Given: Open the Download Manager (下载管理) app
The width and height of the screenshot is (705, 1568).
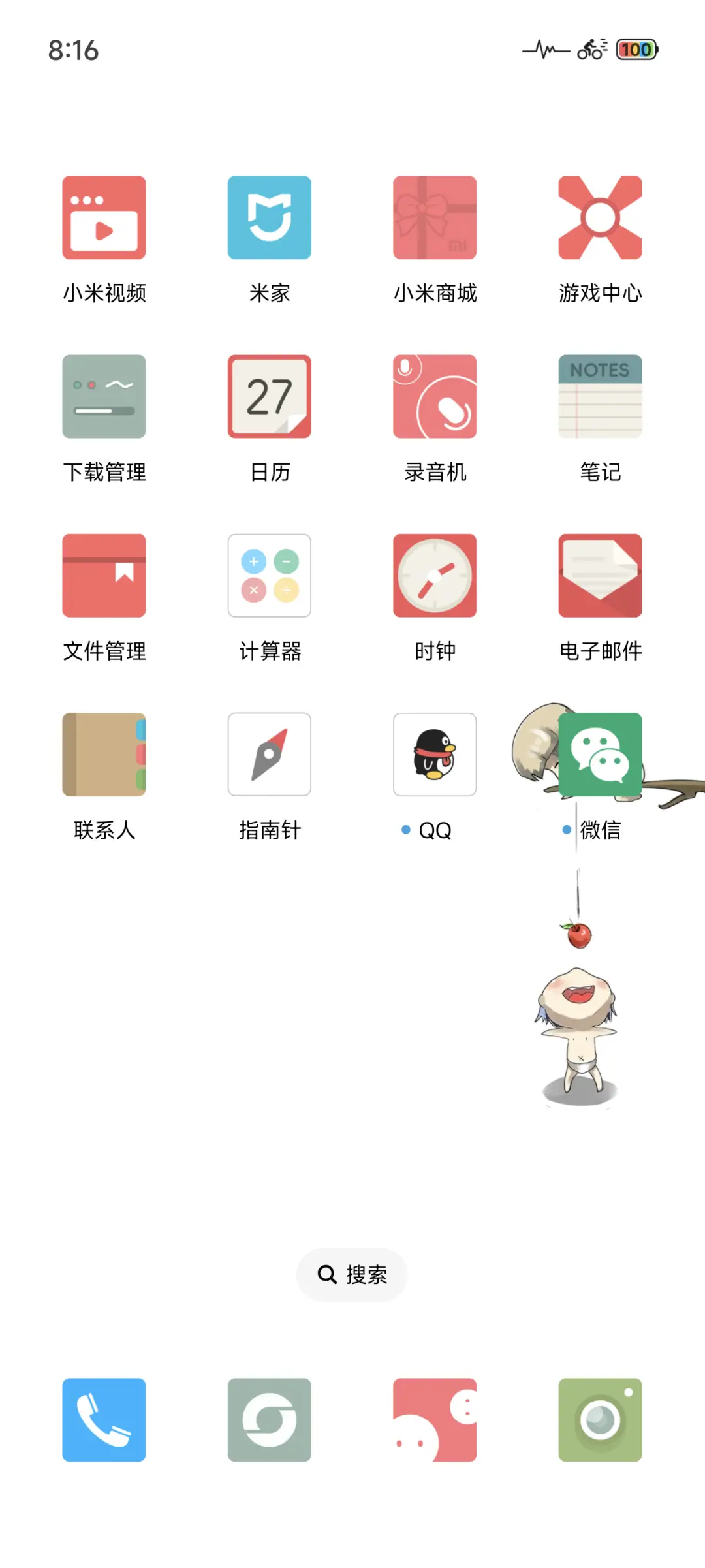Looking at the screenshot, I should [104, 396].
